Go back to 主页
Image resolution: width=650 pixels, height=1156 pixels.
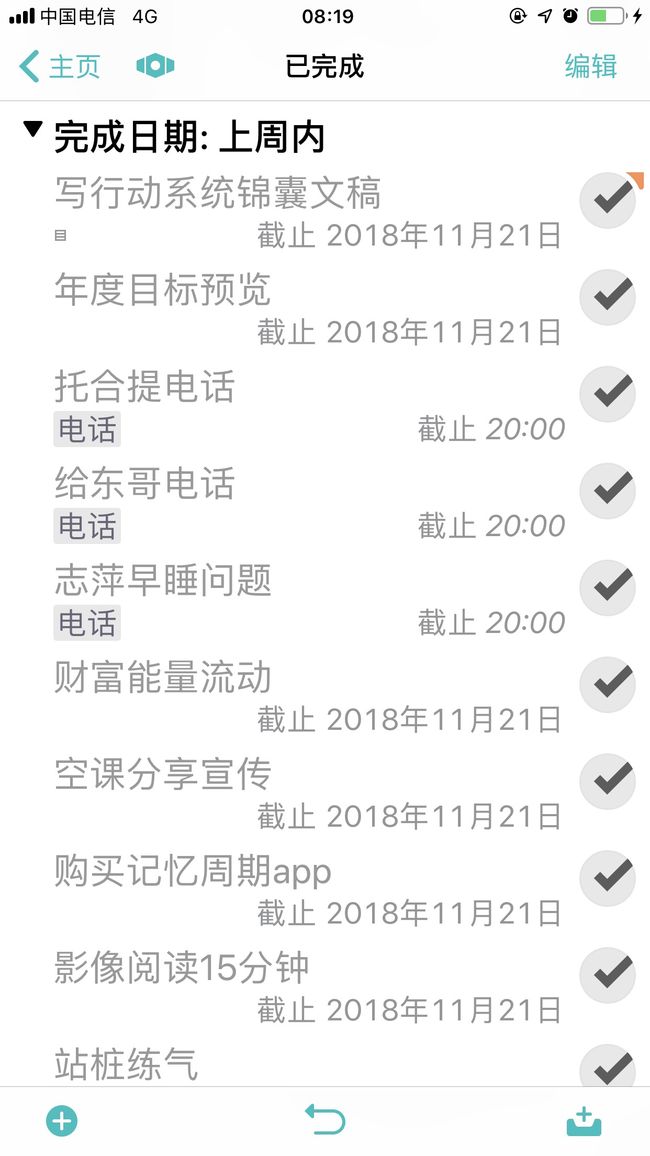coord(59,66)
